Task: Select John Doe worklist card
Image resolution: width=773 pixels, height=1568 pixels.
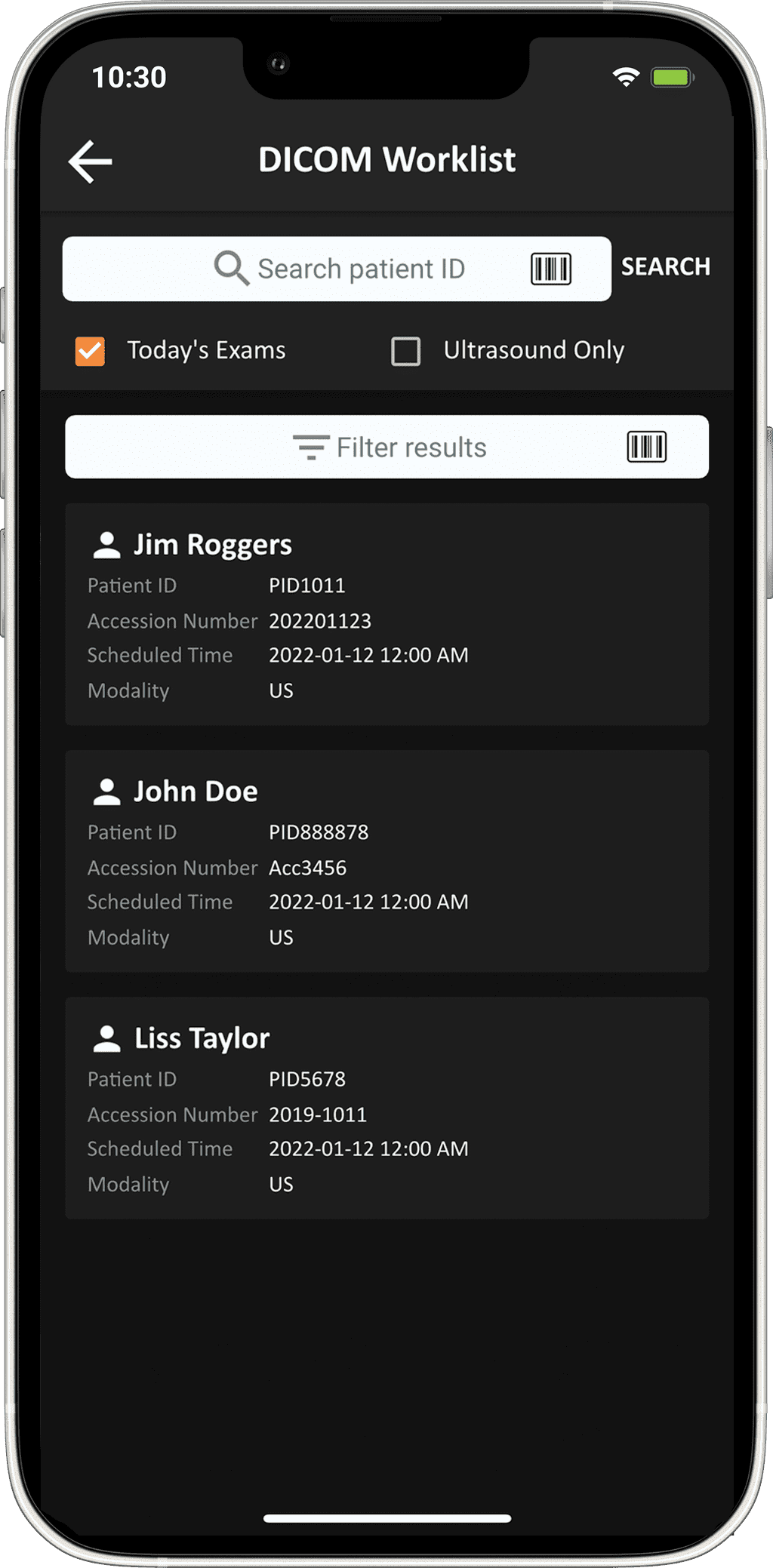Action: (386, 861)
